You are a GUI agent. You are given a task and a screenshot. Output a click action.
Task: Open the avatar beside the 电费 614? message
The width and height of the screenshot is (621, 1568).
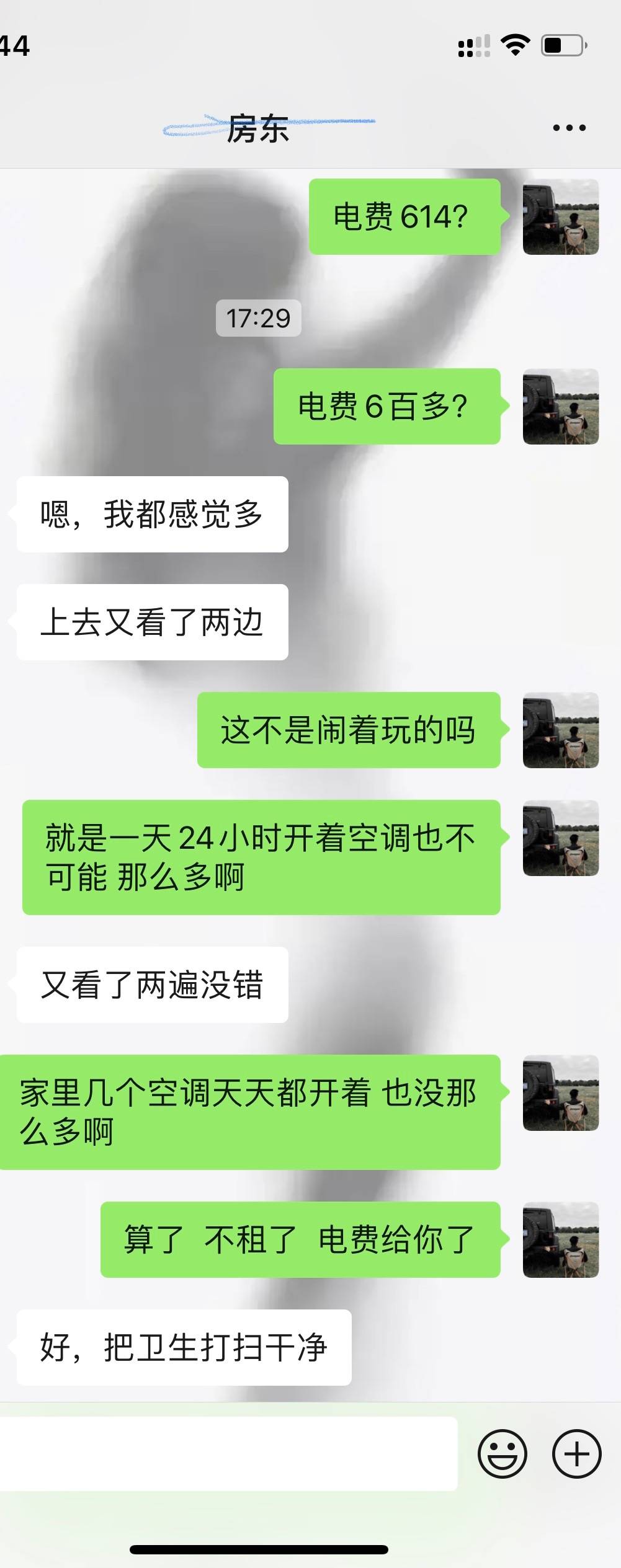click(x=560, y=217)
